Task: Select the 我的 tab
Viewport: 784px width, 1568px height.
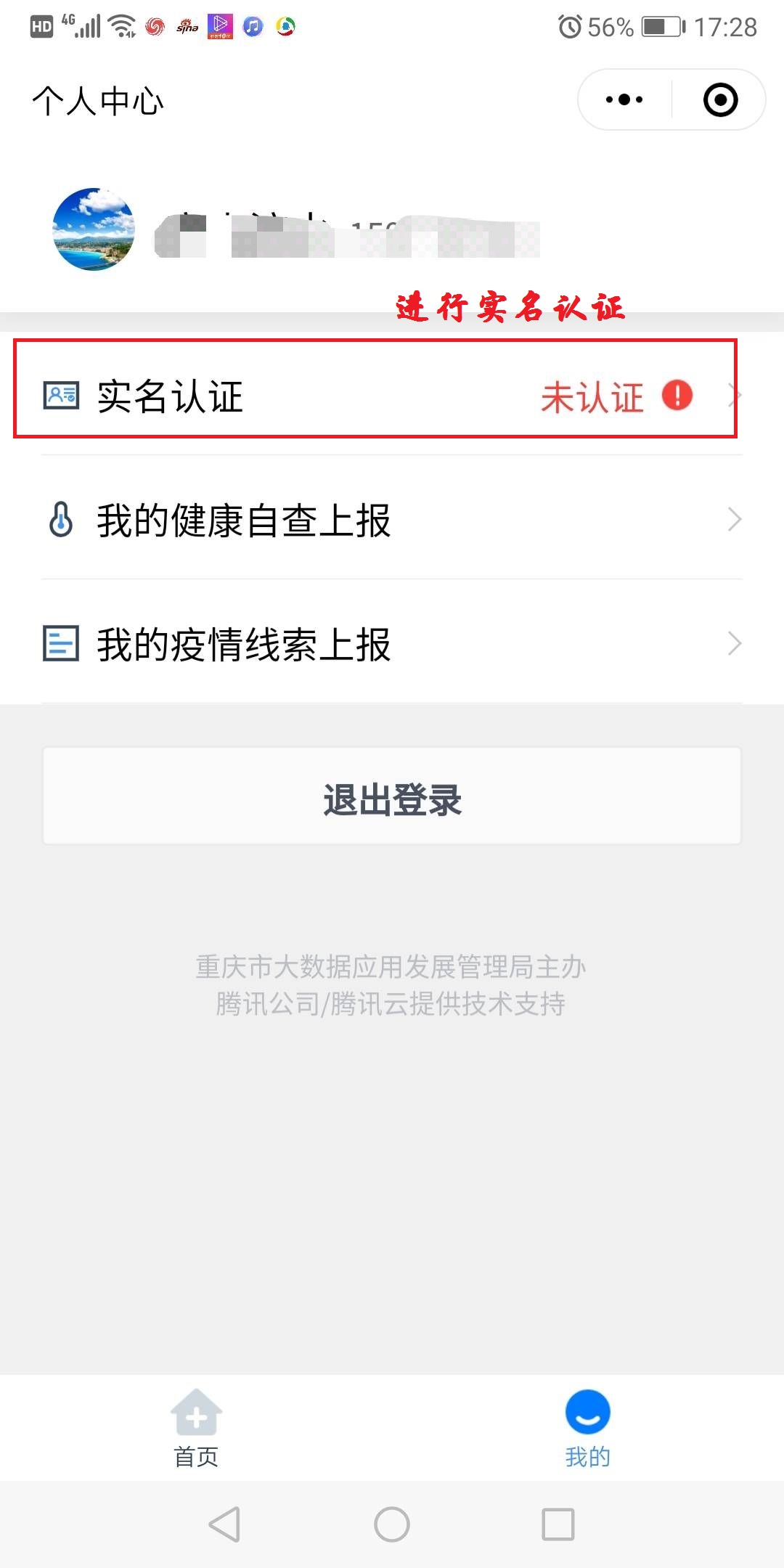Action: (588, 1428)
